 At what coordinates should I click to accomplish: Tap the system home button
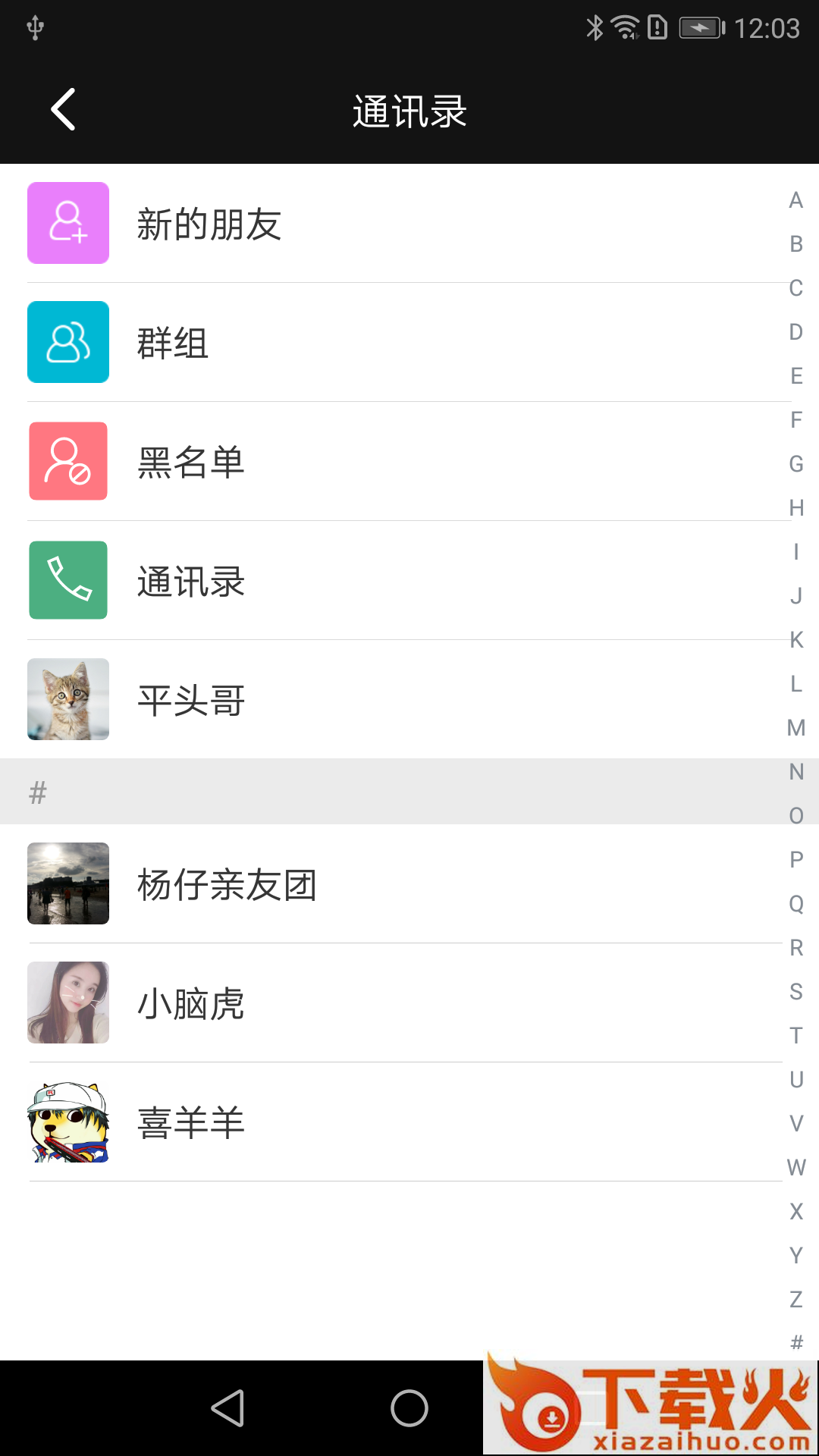(x=409, y=1408)
